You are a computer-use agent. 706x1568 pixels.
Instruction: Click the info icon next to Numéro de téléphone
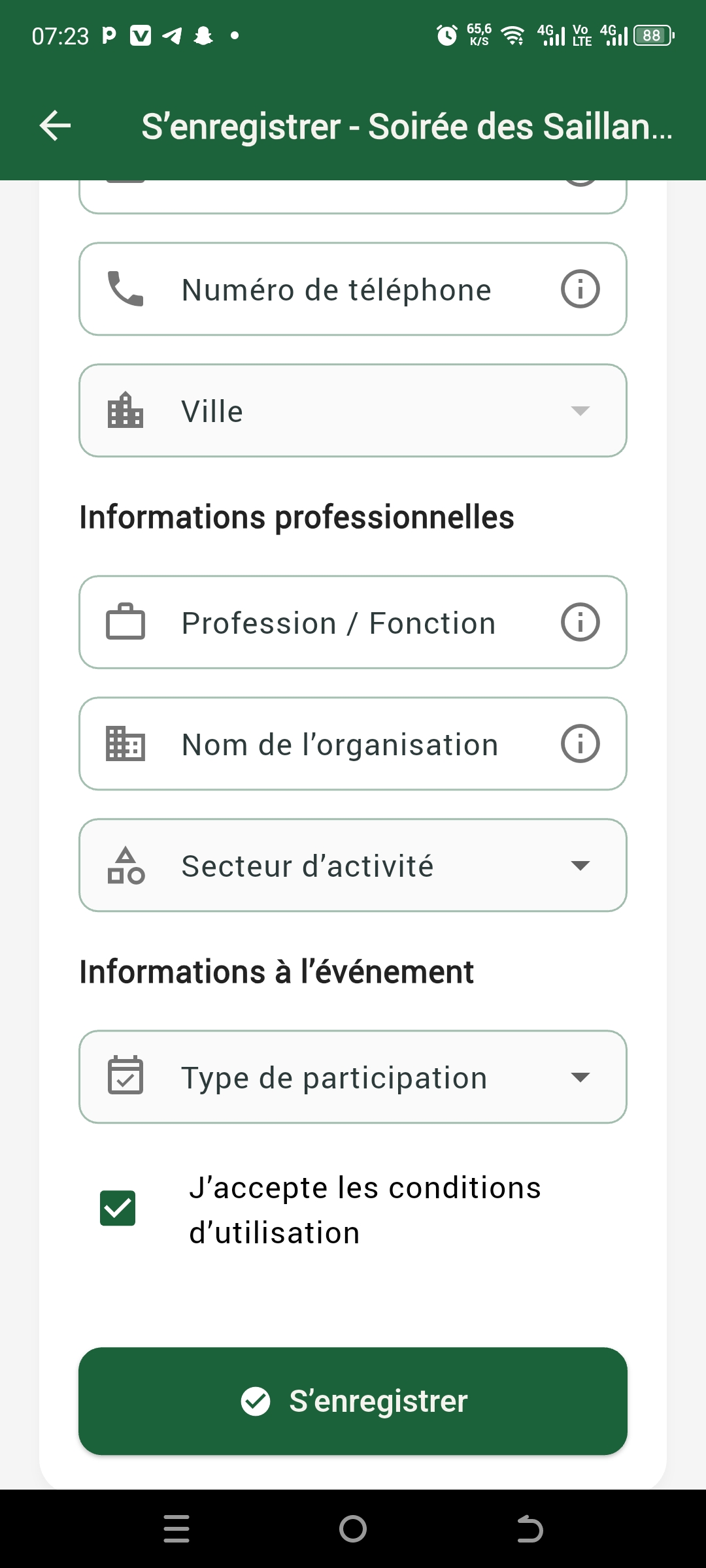coord(580,288)
